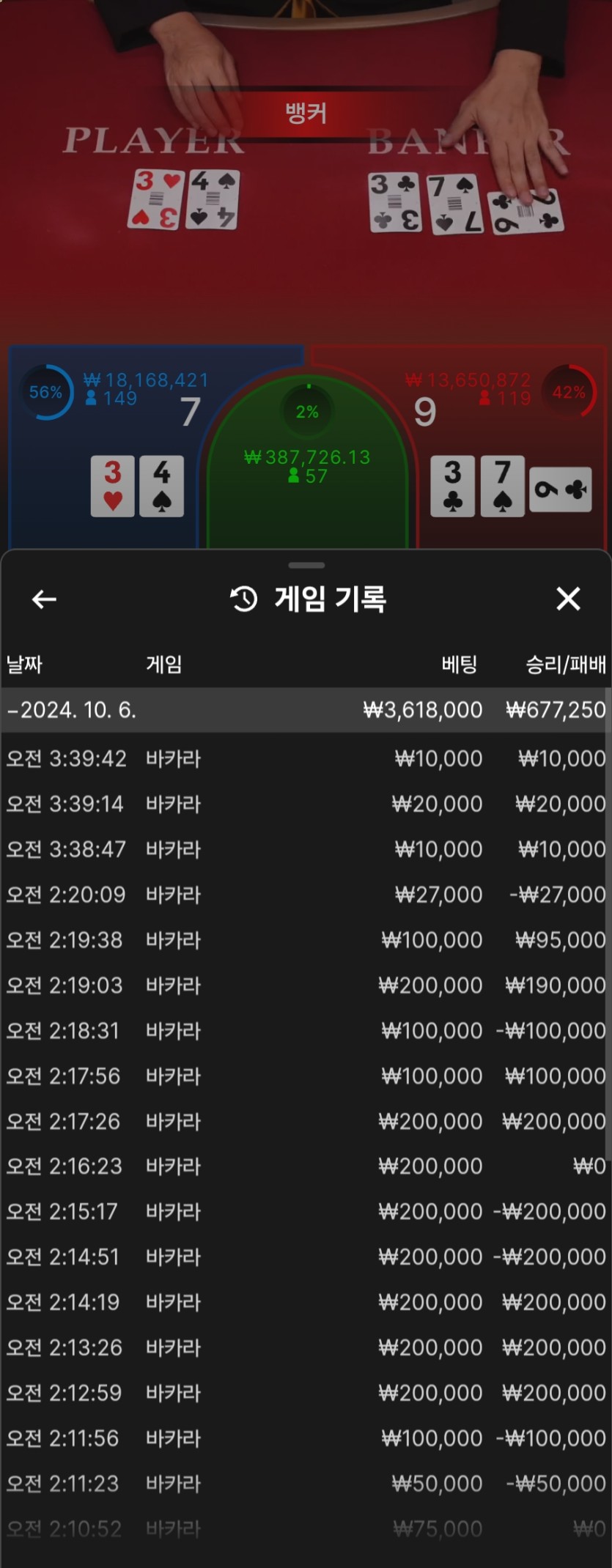The image size is (612, 1568).
Task: Go back from the game history panel
Action: [44, 599]
